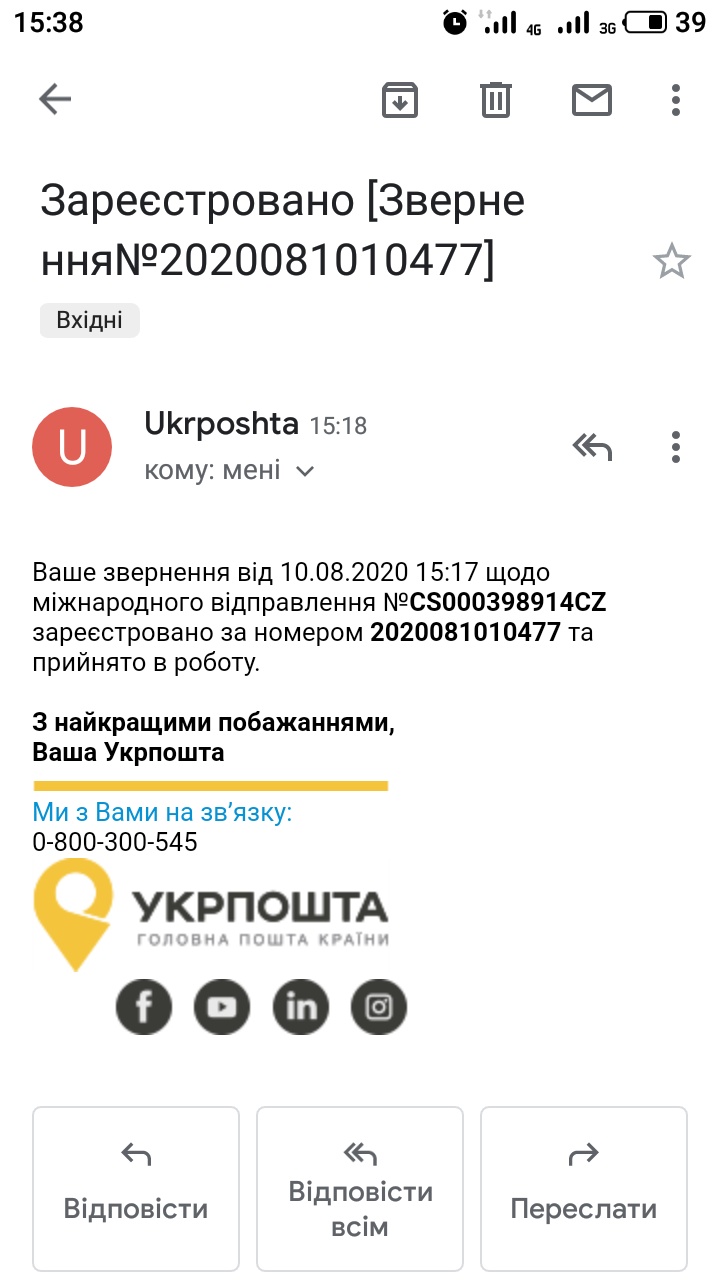This screenshot has height=1280, width=720.
Task: Expand the recipient details next to кому: мені
Action: tap(306, 471)
